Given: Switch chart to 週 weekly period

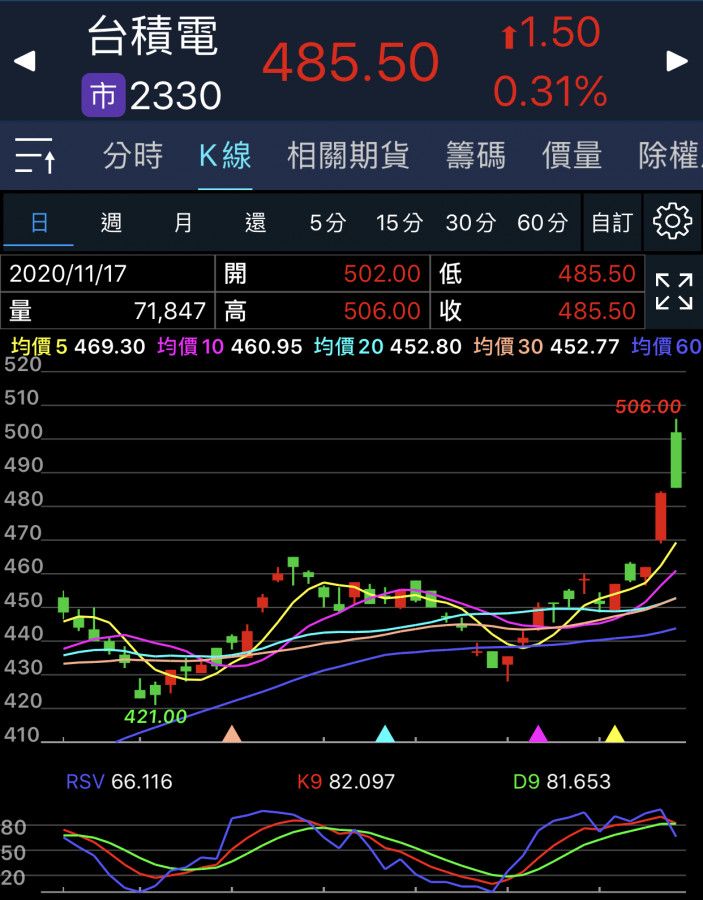Looking at the screenshot, I should pyautogui.click(x=111, y=222).
